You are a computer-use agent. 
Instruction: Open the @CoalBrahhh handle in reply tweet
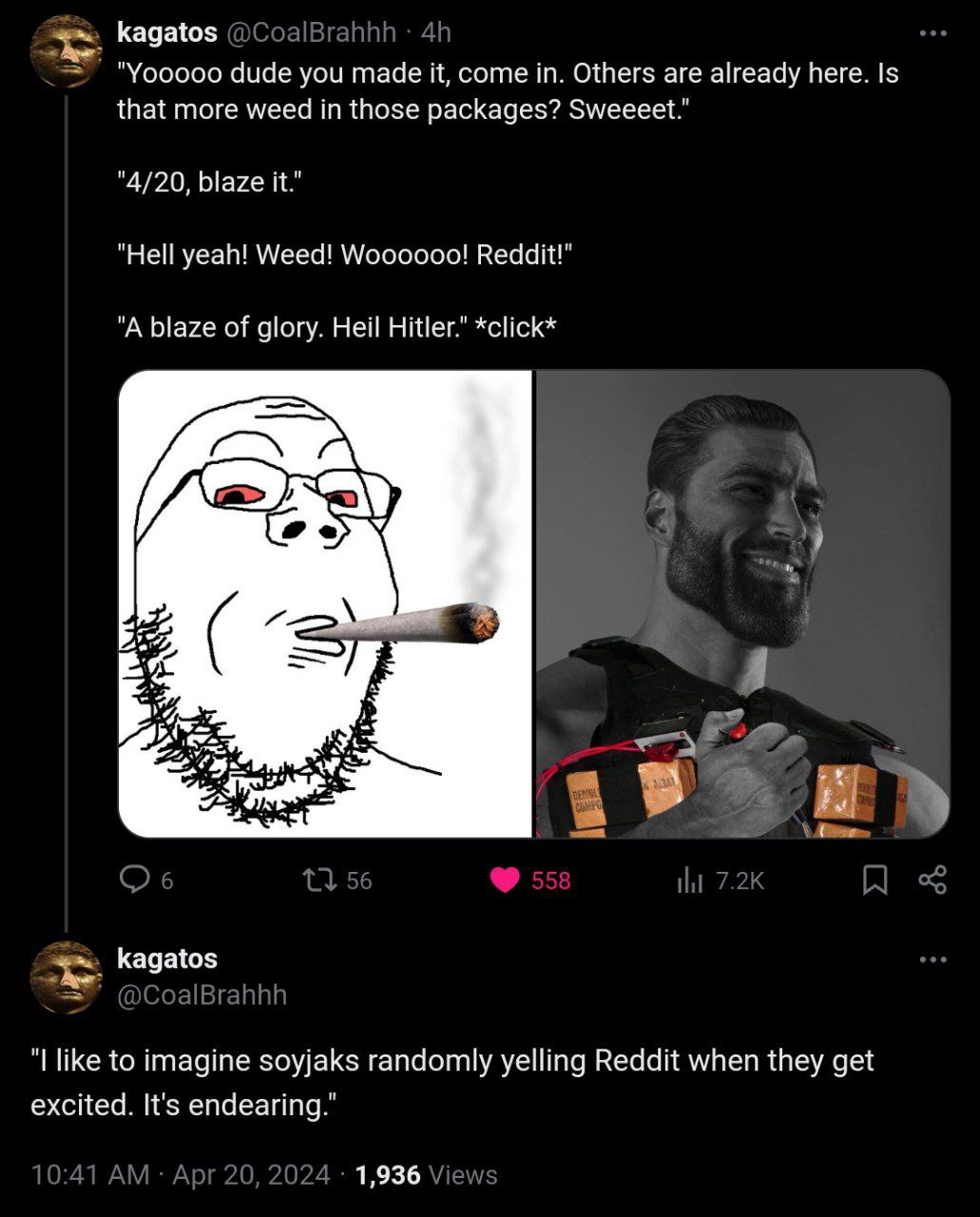202,995
